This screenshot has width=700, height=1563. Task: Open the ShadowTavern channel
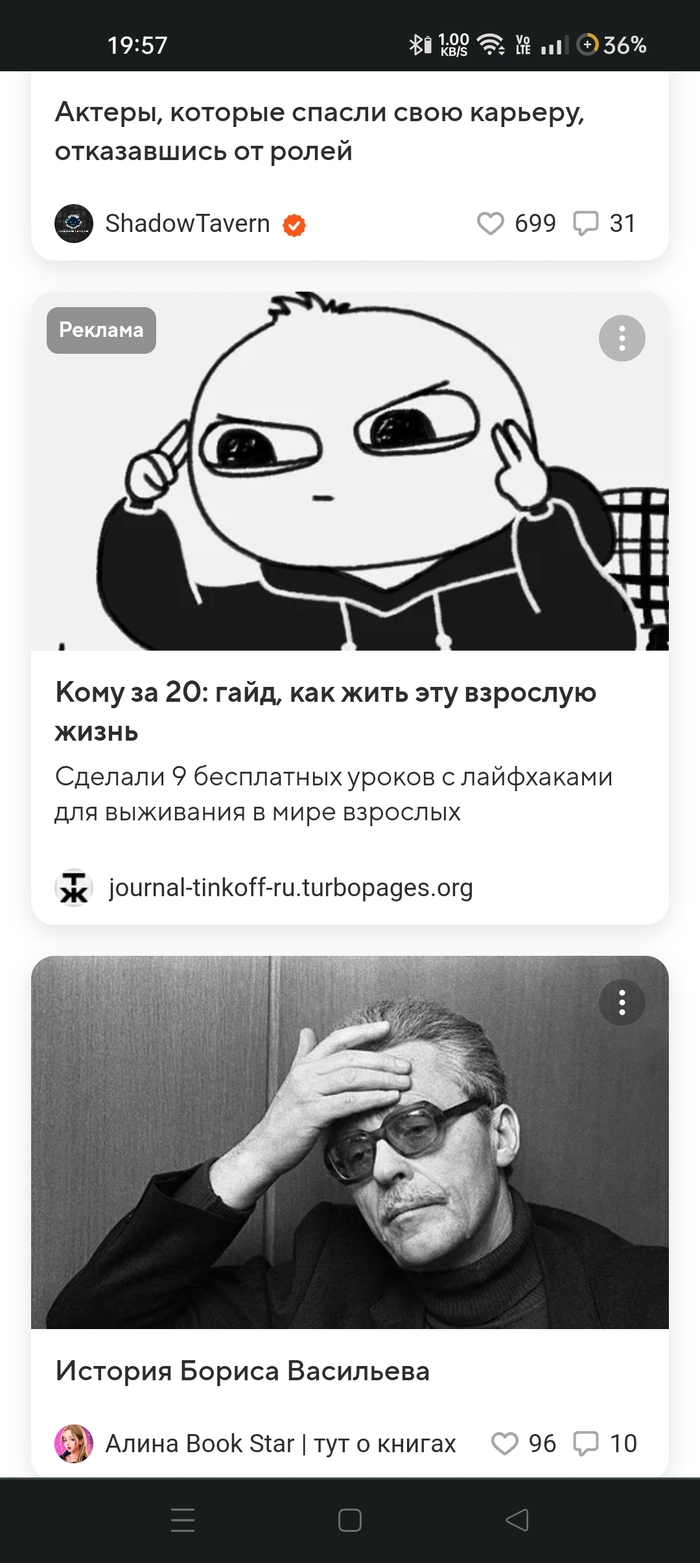(187, 223)
